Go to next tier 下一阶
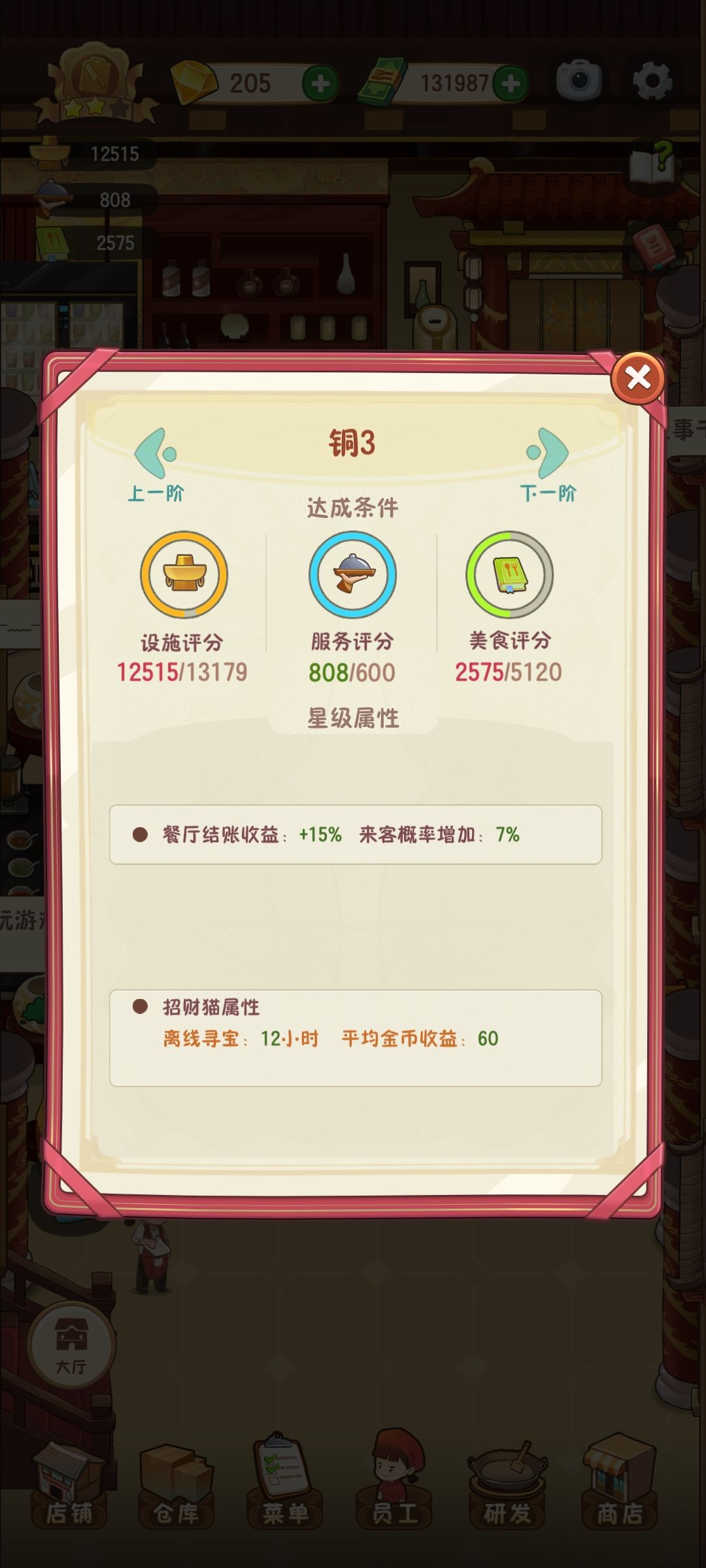706x1568 pixels. (x=548, y=465)
